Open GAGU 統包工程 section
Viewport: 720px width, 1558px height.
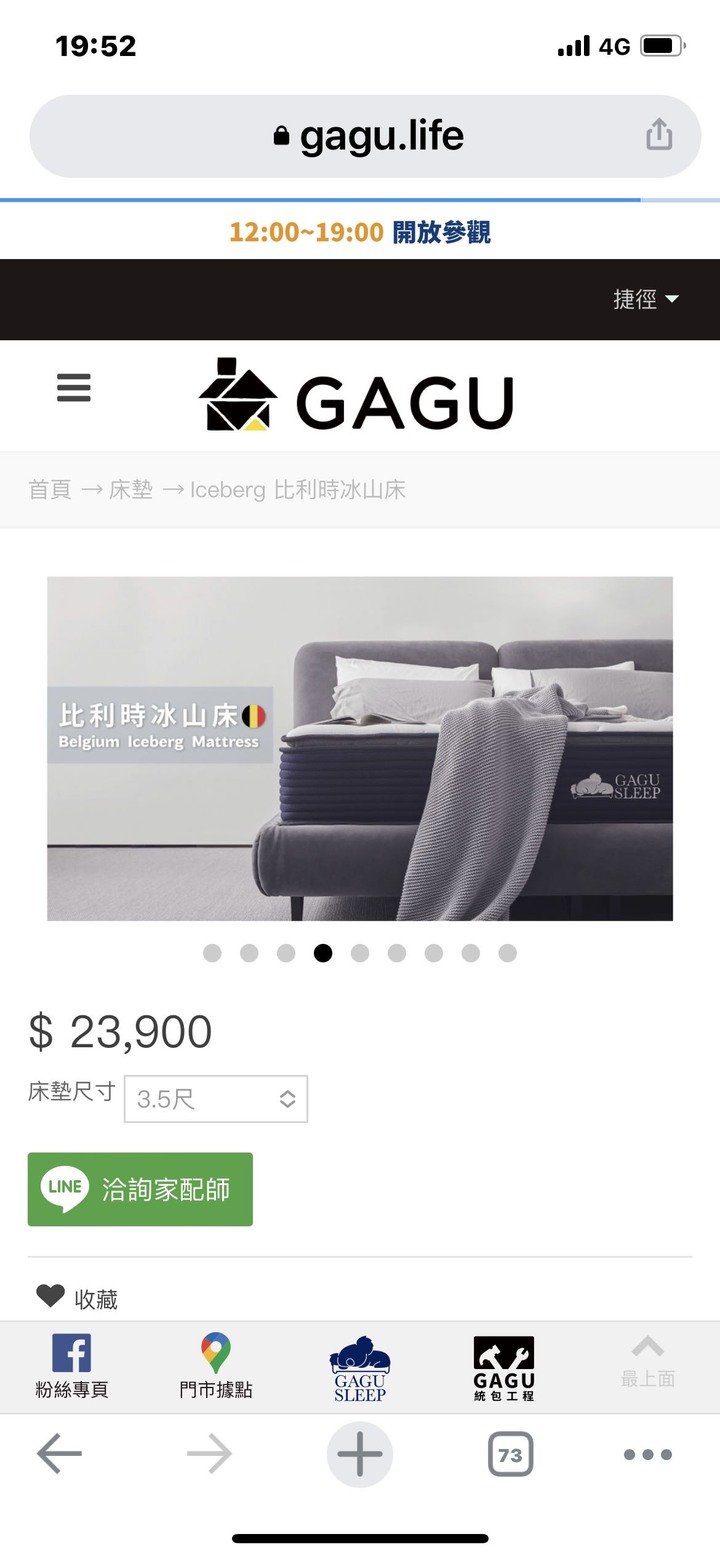click(x=503, y=1367)
